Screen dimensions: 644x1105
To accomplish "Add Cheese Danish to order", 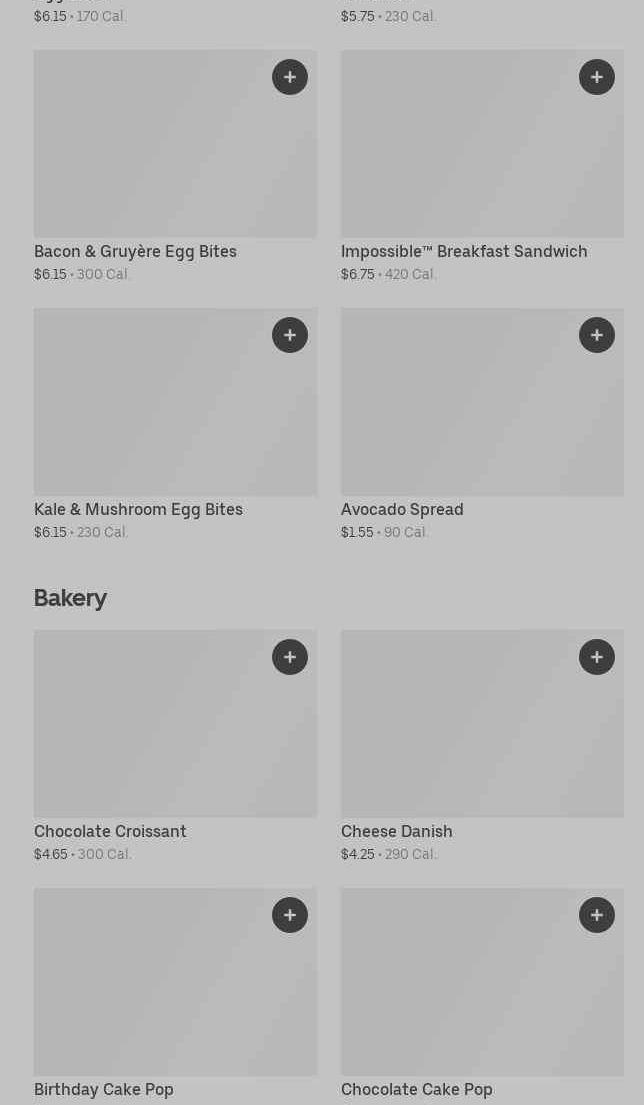I will point(597,657).
